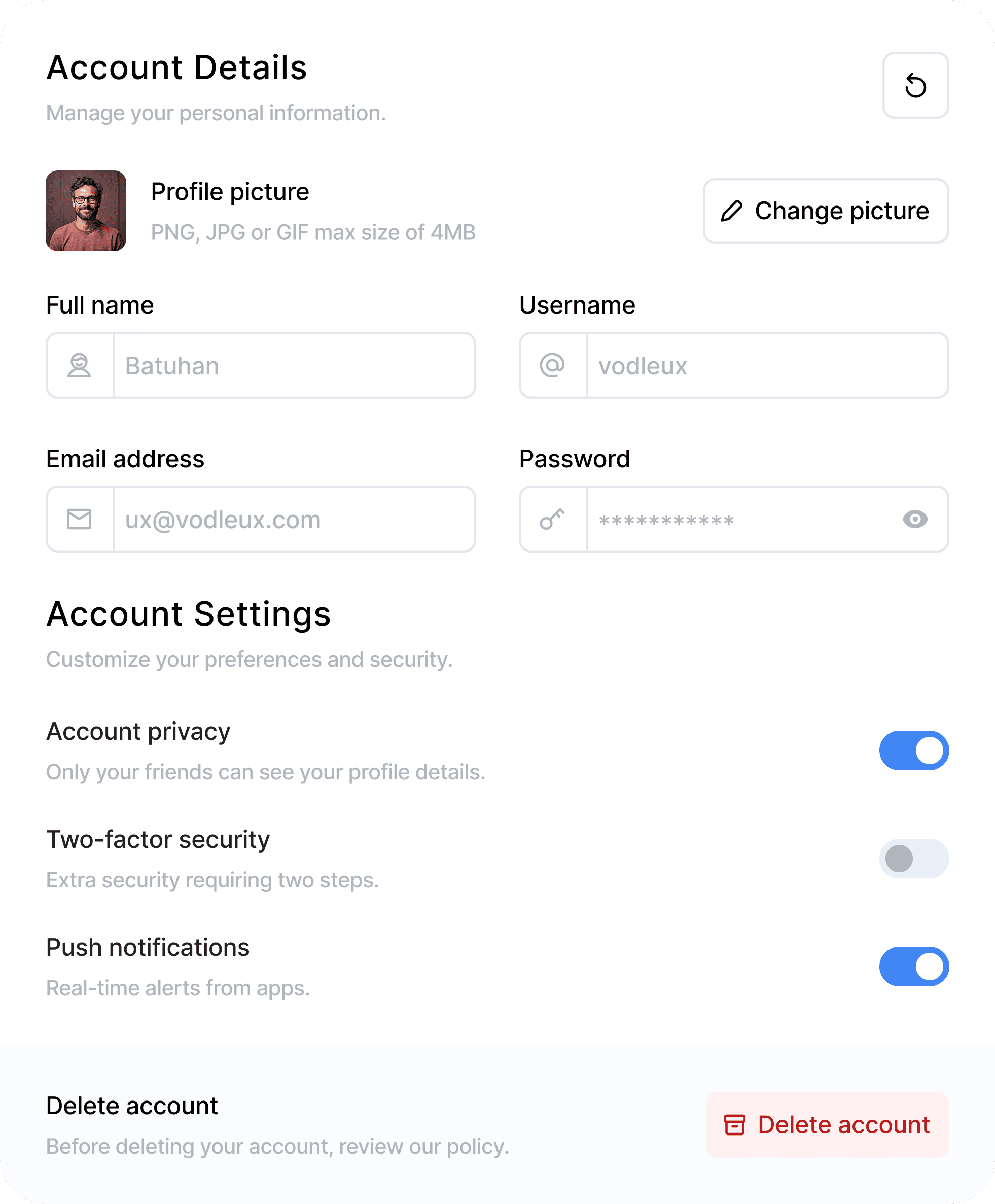This screenshot has width=995, height=1204.
Task: Tap the profile picture thumbnail
Action: (86, 211)
